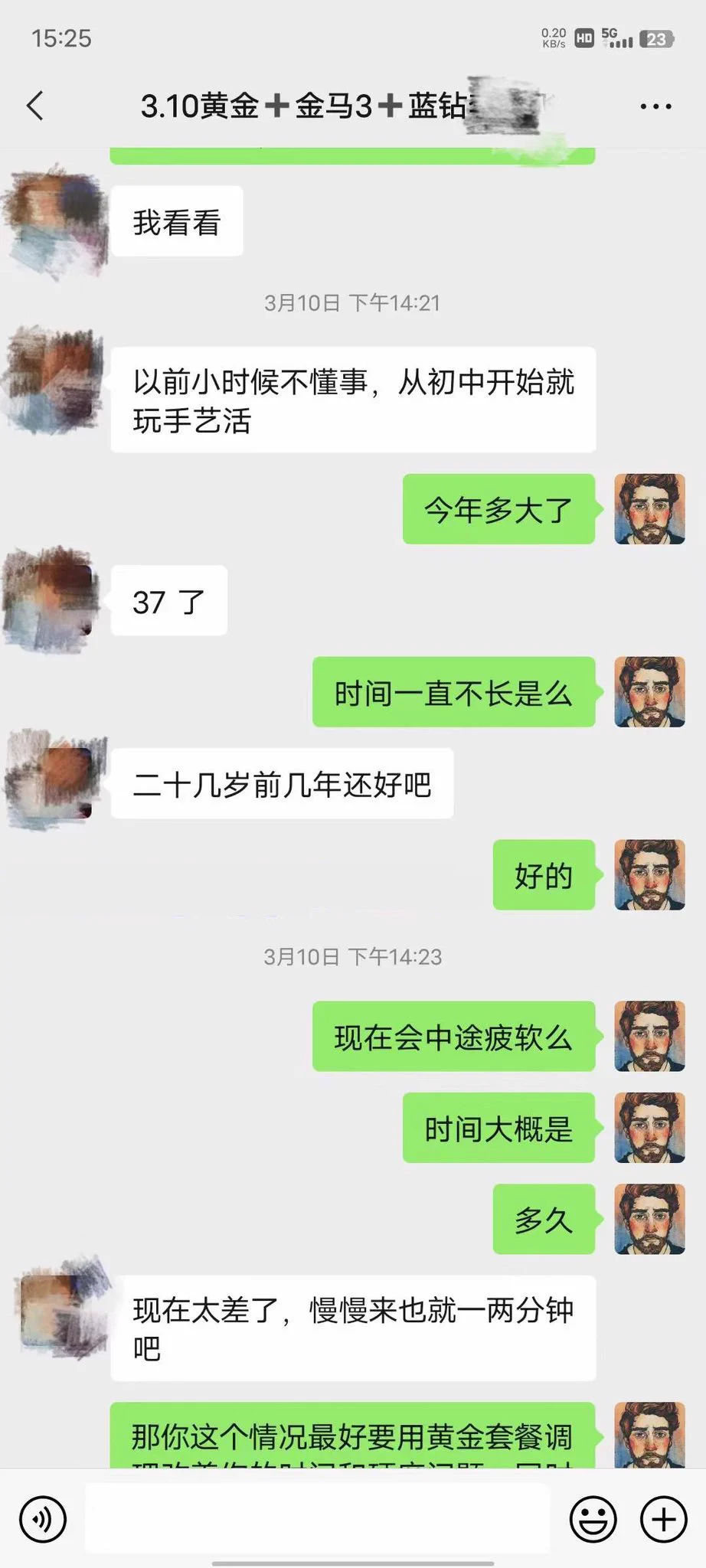Image resolution: width=706 pixels, height=1568 pixels.
Task: Focus the message text field
Action: point(317,1519)
